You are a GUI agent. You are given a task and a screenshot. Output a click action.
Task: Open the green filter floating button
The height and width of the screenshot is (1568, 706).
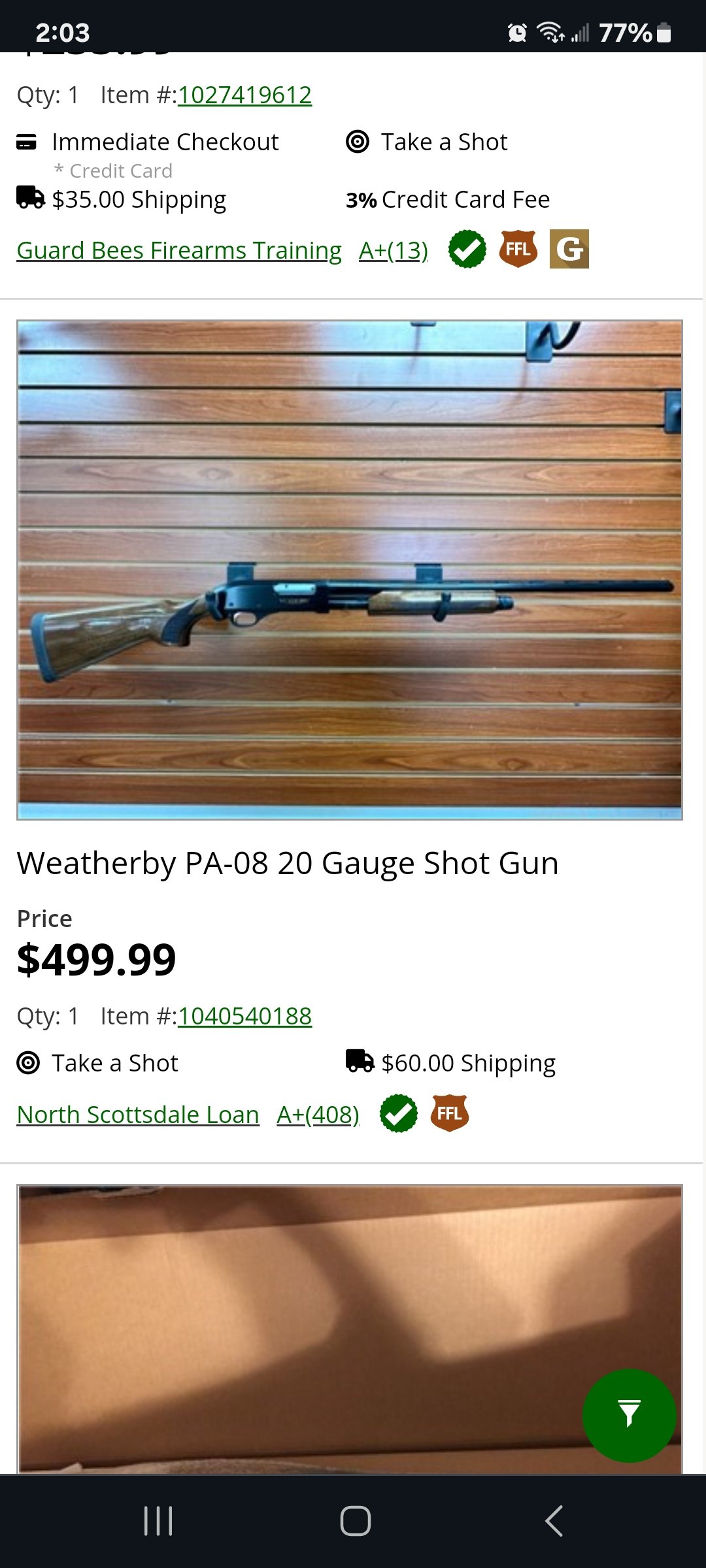coord(629,1415)
